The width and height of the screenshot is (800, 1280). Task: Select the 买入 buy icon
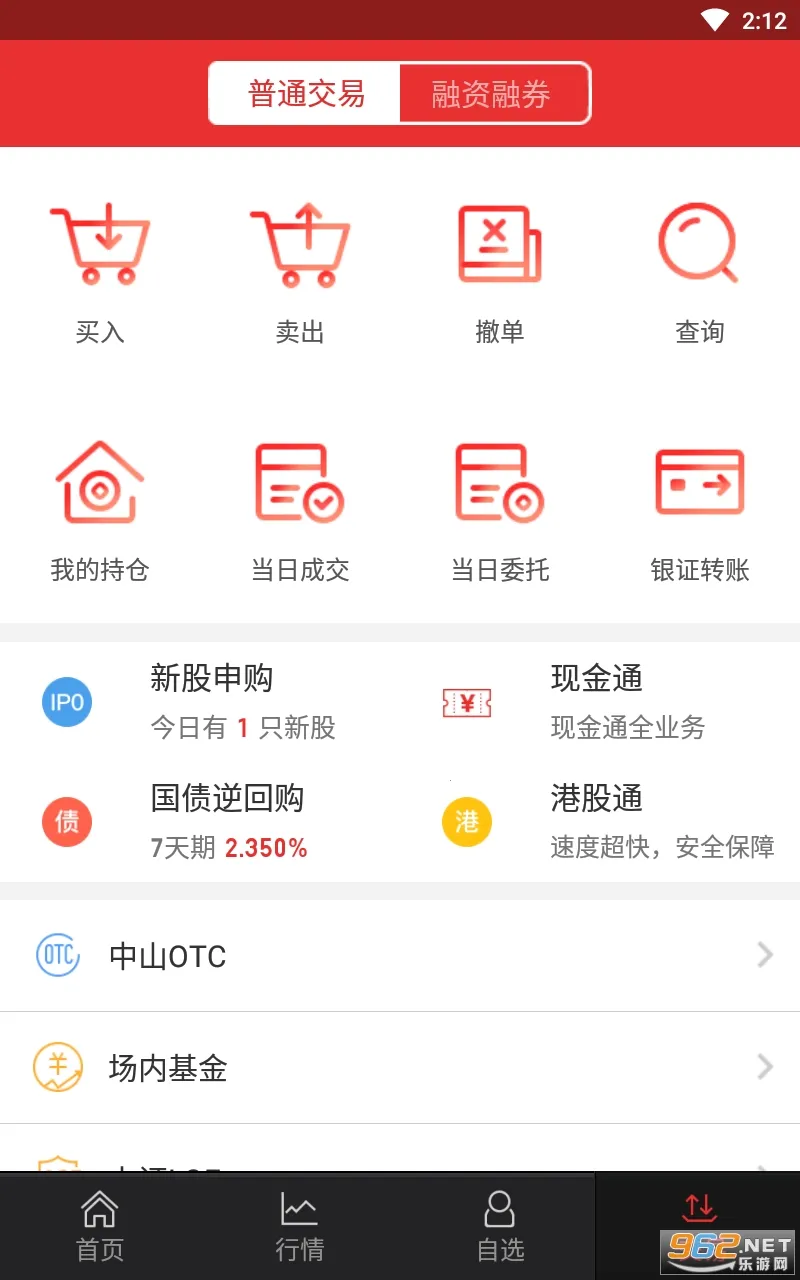tap(100, 243)
